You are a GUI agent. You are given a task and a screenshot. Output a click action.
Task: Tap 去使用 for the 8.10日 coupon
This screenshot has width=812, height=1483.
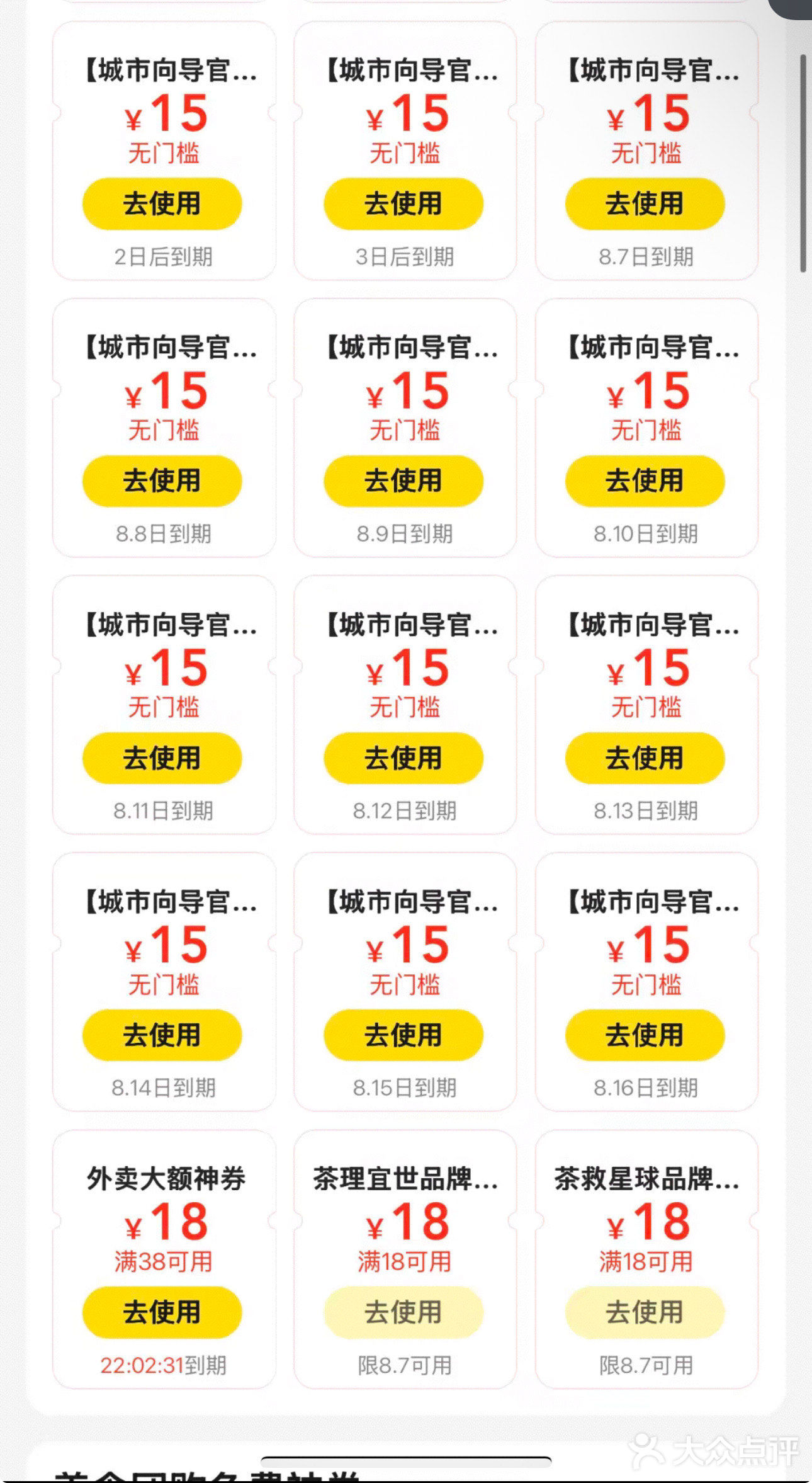point(645,480)
